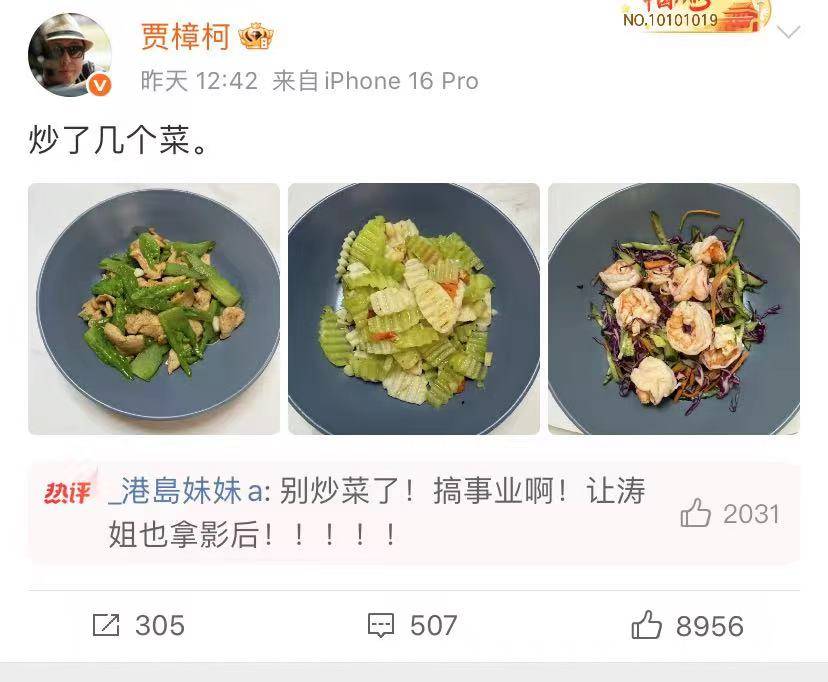Image resolution: width=828 pixels, height=682 pixels.
Task: Open the 507 comments
Action: pyautogui.click(x=412, y=626)
